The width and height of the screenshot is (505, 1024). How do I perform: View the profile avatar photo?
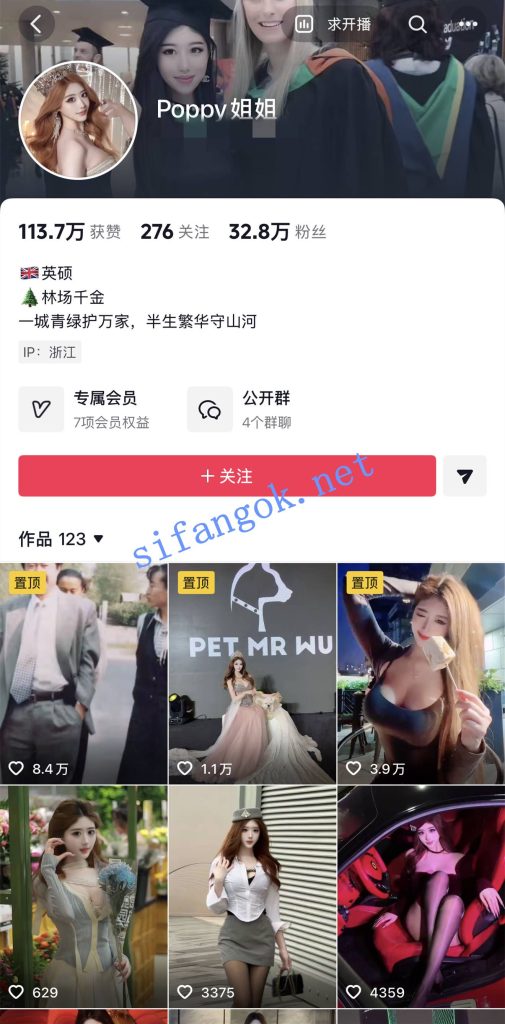(x=78, y=121)
